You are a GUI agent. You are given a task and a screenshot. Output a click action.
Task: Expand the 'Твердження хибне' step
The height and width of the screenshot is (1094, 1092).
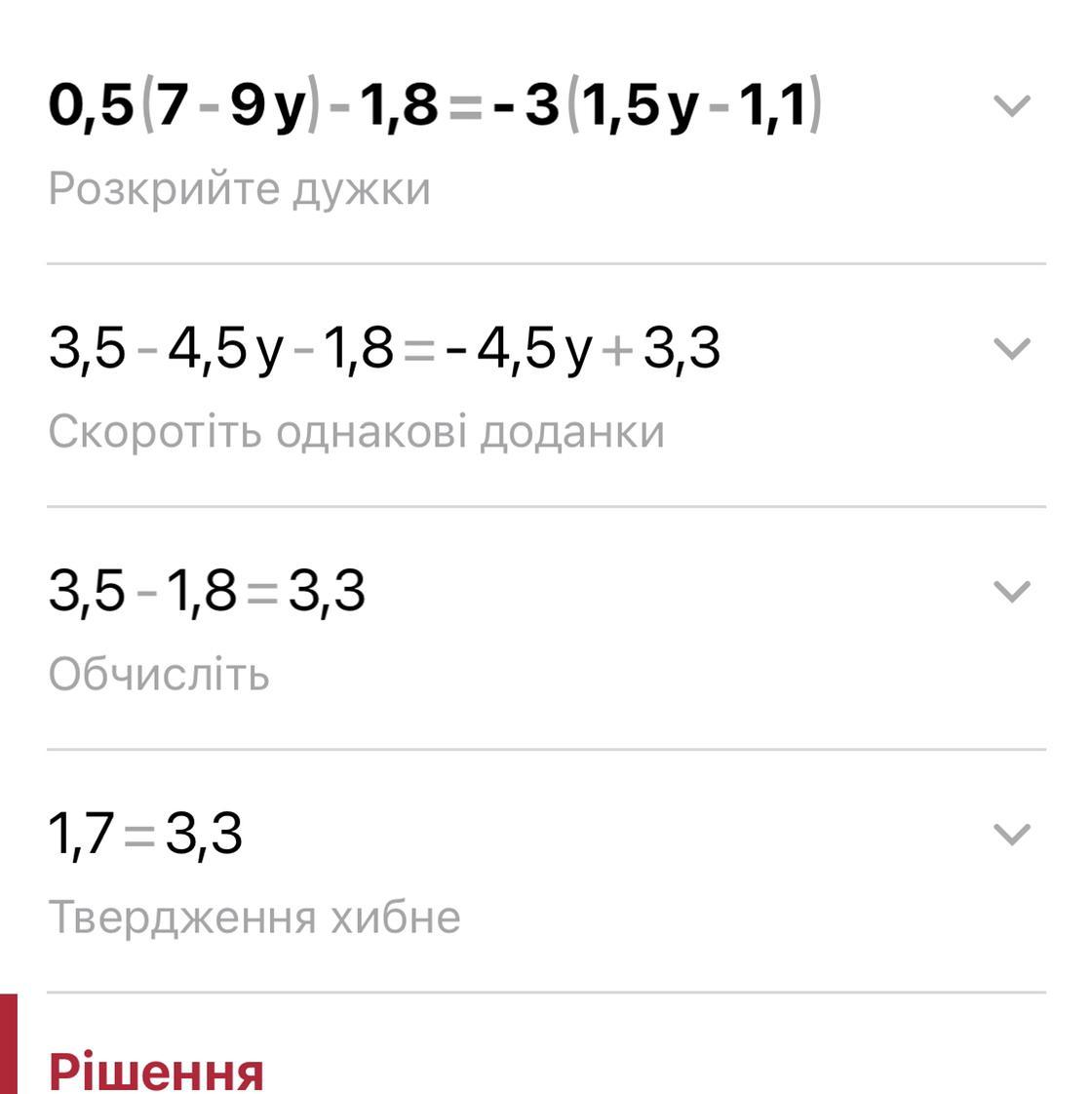1011,834
